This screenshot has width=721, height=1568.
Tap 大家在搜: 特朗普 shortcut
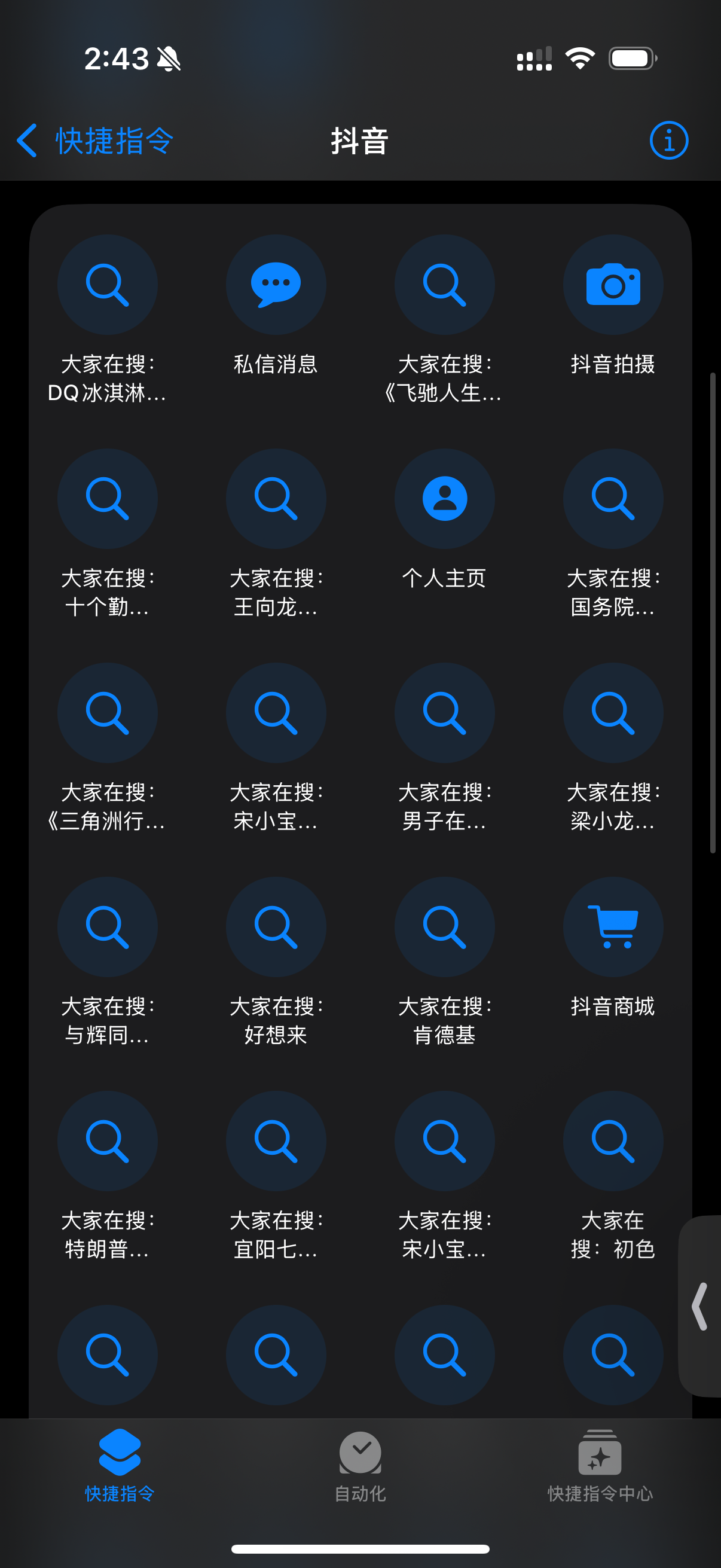click(108, 1140)
